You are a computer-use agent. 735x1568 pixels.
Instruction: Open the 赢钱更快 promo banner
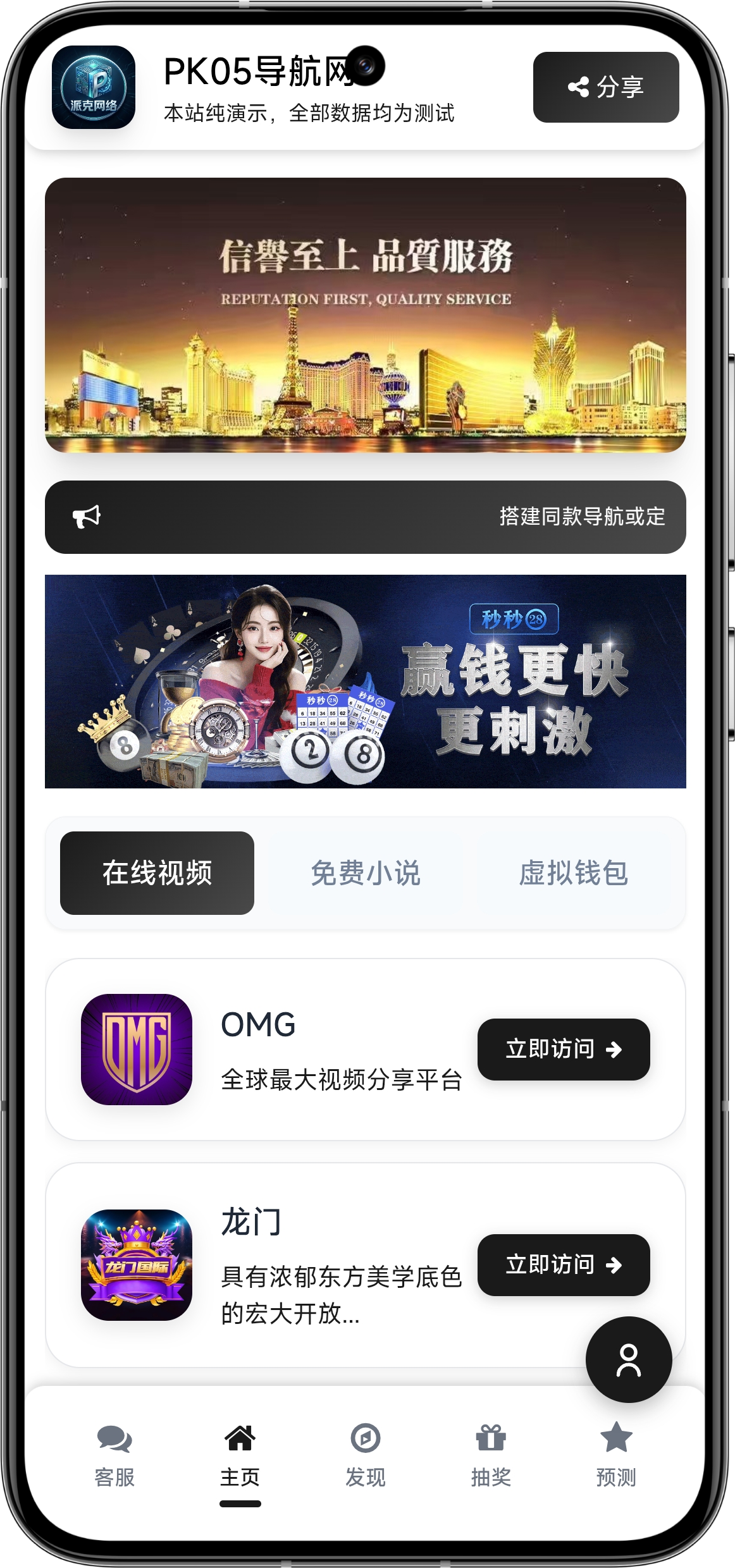click(365, 681)
